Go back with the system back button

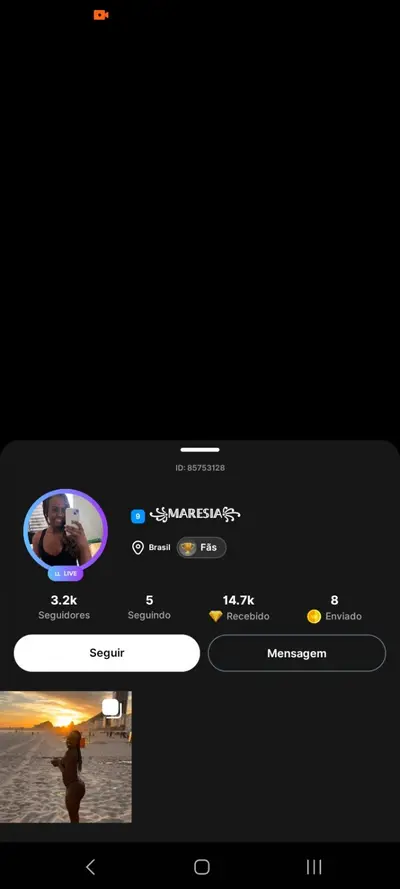[90, 866]
